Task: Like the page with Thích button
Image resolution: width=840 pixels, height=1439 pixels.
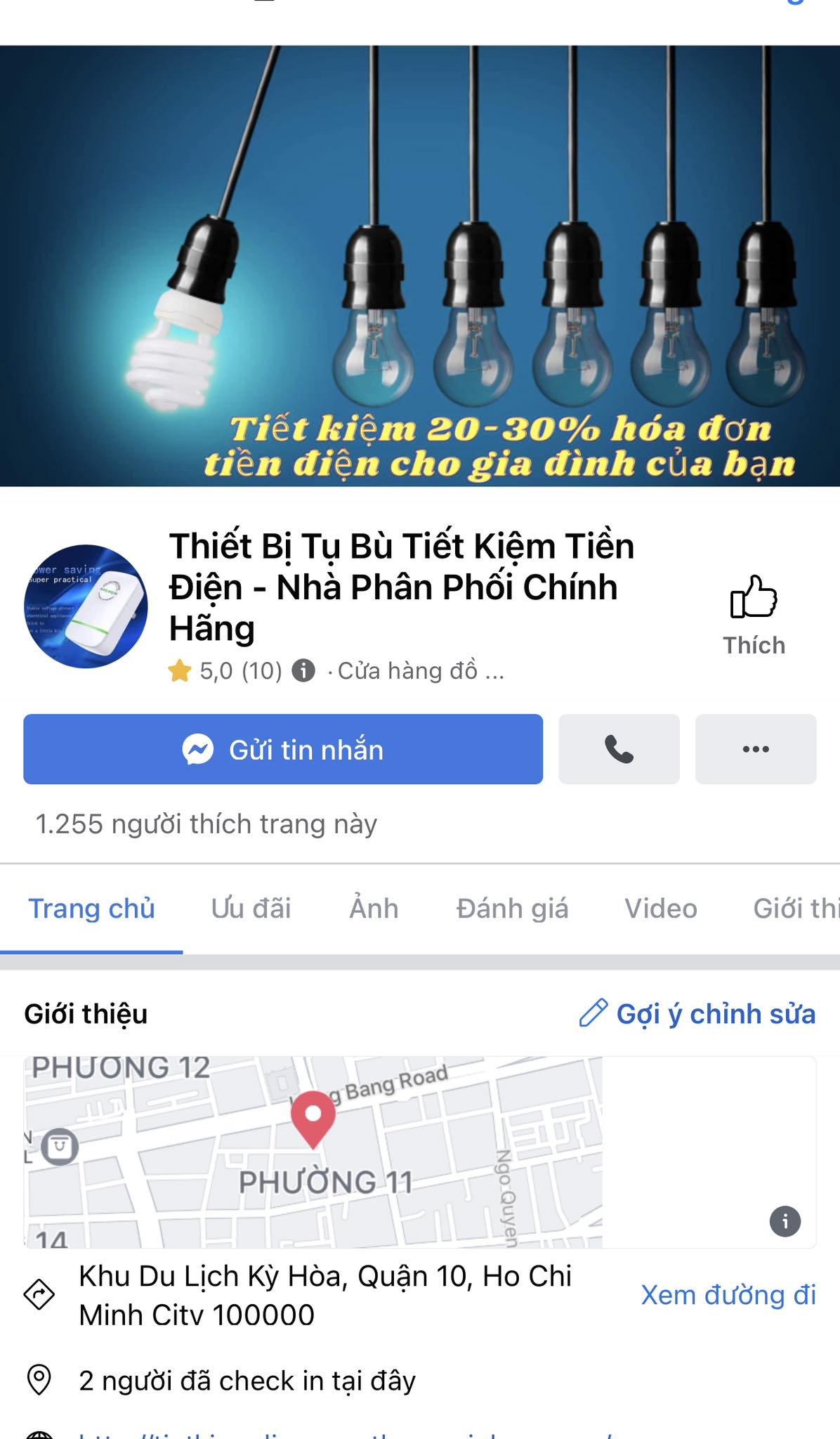Action: tap(754, 614)
